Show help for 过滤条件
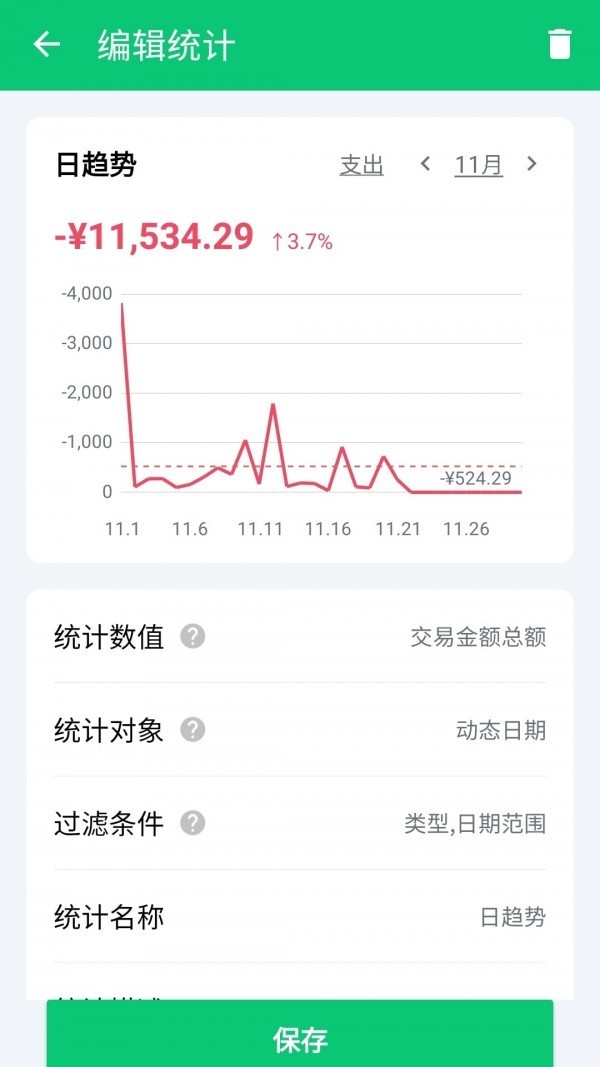Viewport: 600px width, 1067px height. point(193,824)
